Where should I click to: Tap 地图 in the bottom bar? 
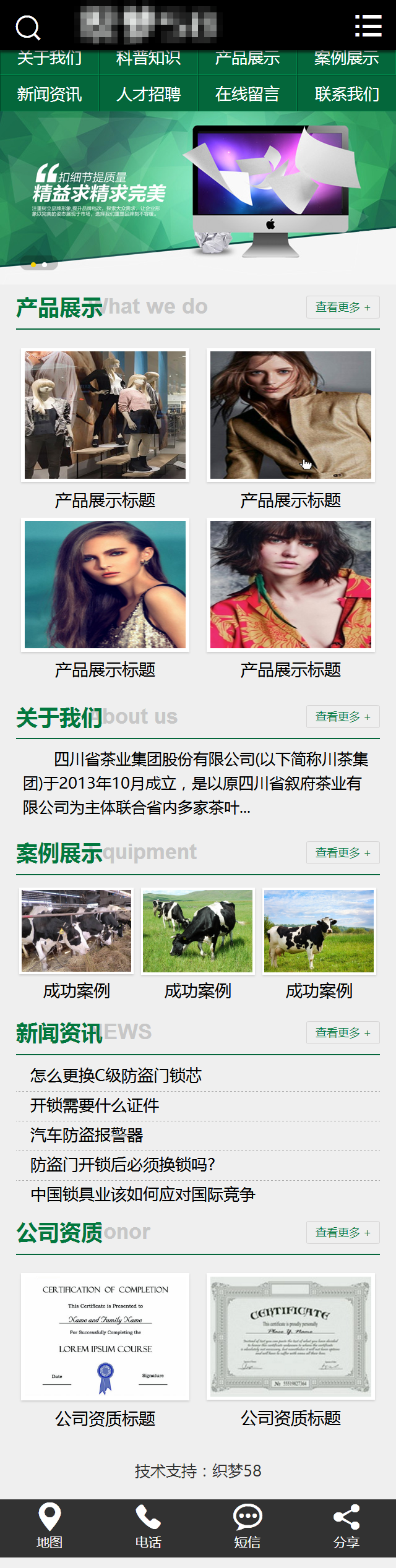pos(49,1526)
